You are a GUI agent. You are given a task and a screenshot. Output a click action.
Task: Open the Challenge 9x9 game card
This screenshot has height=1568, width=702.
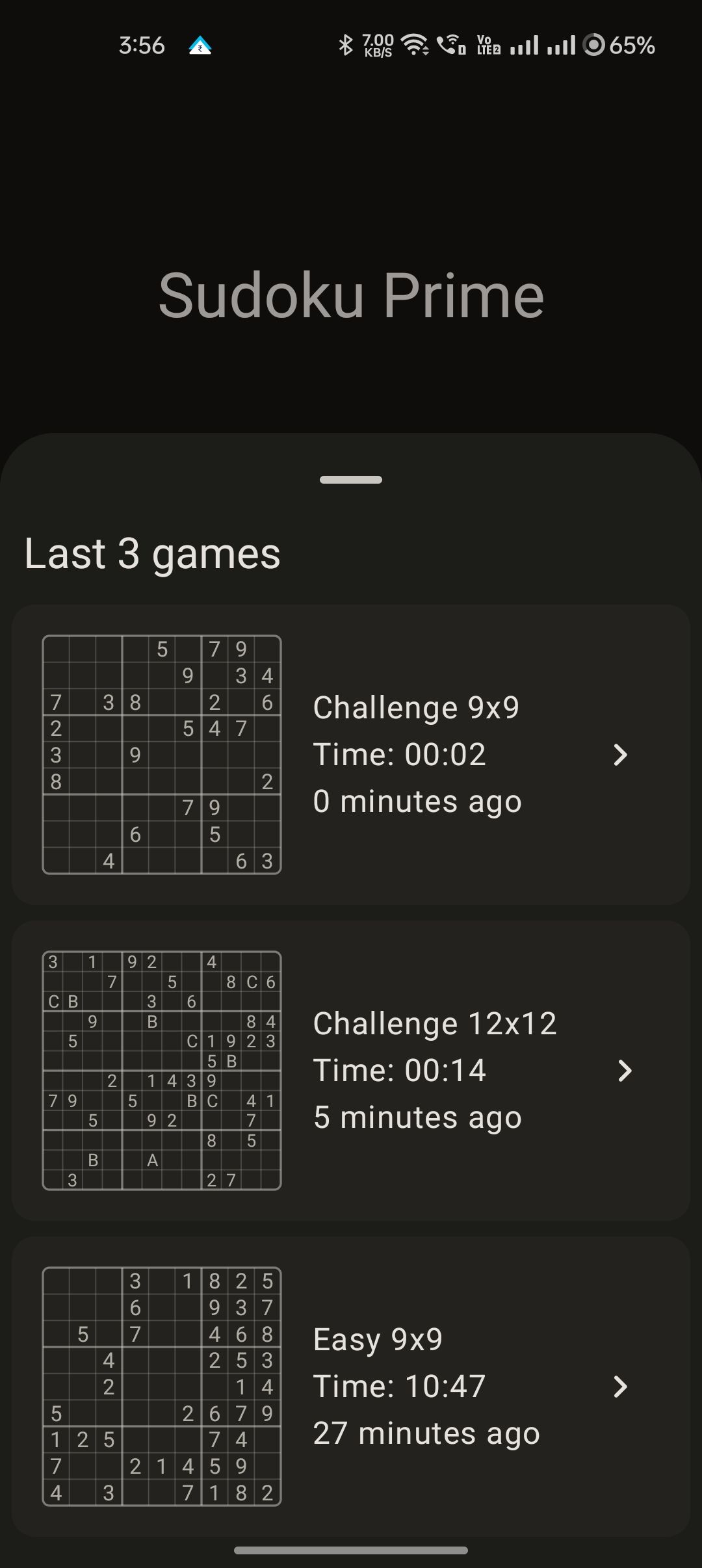click(351, 754)
